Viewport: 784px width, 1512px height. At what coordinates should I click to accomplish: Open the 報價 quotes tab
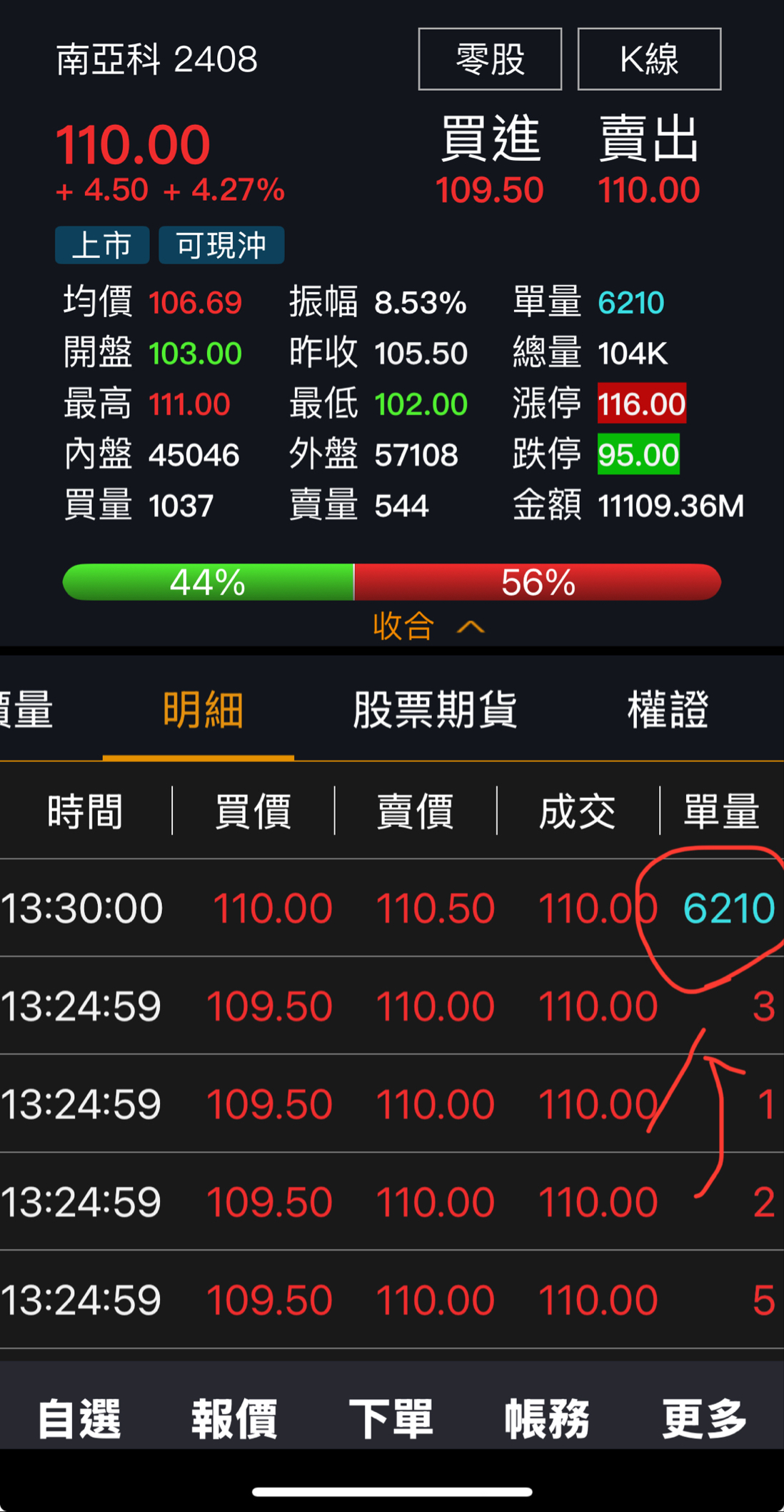234,1418
